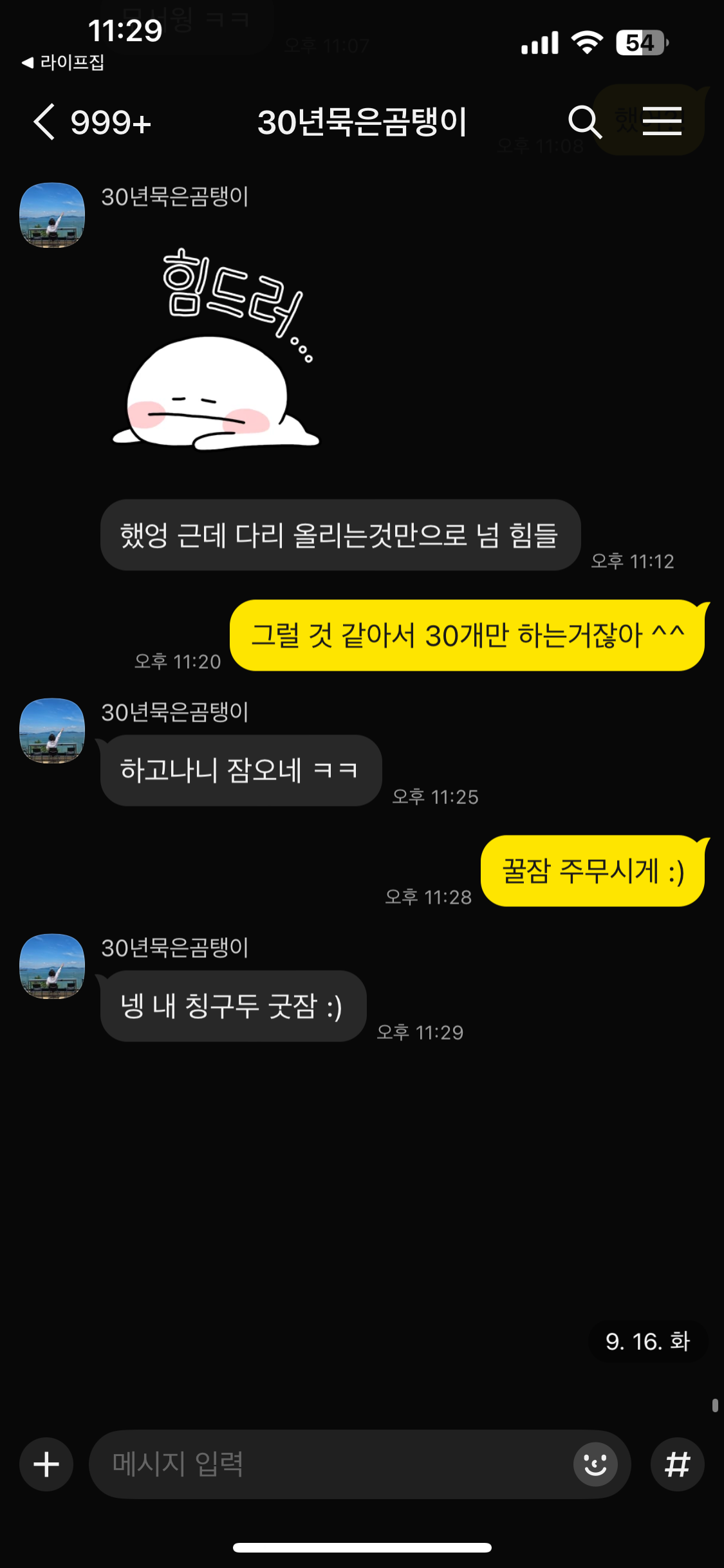Open the plus attachment menu
724x1568 pixels.
pyautogui.click(x=46, y=1464)
